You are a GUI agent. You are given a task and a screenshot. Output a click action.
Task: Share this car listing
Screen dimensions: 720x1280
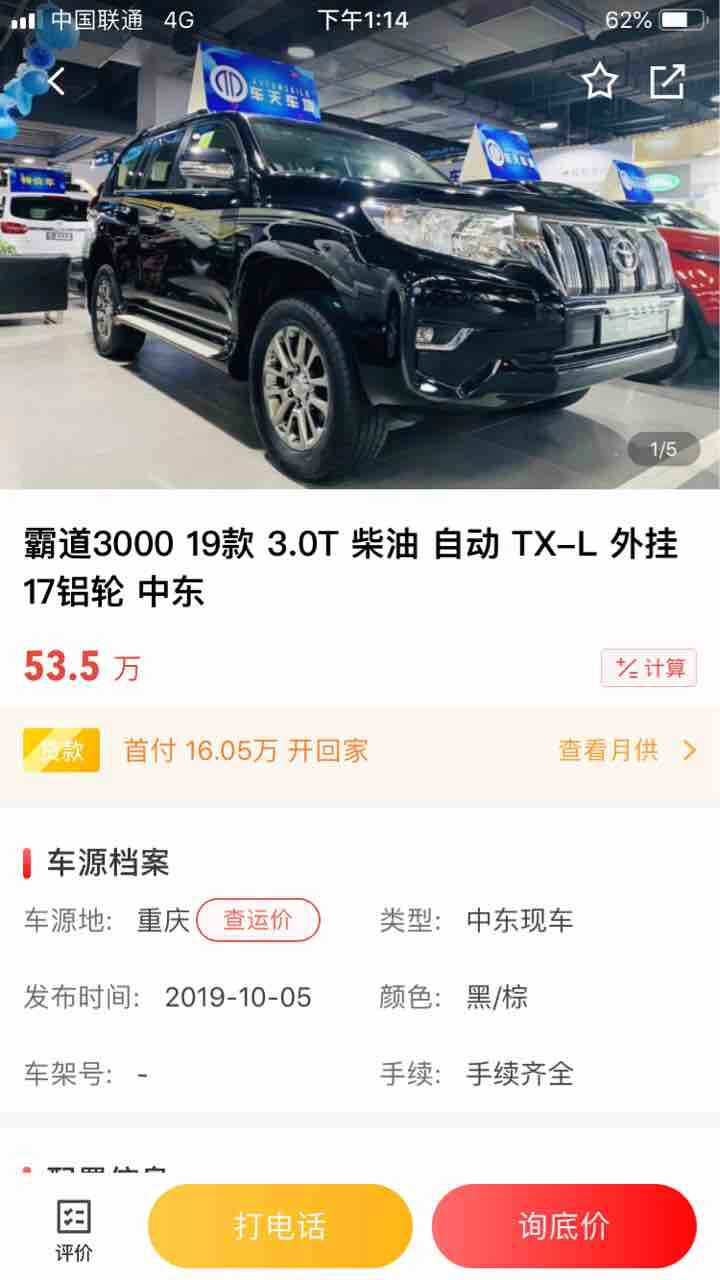click(667, 81)
